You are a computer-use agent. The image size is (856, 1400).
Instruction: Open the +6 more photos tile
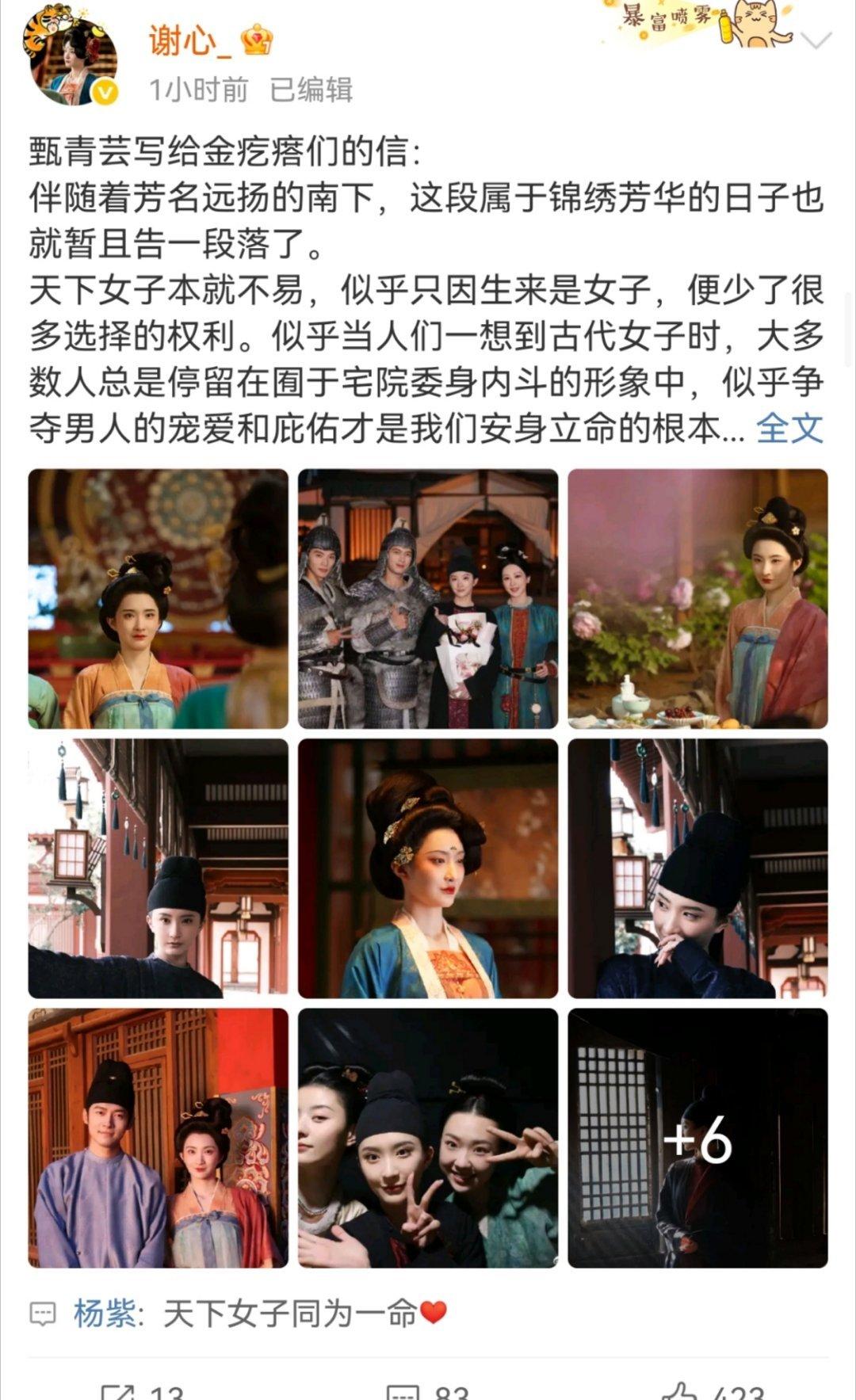pyautogui.click(x=697, y=1138)
